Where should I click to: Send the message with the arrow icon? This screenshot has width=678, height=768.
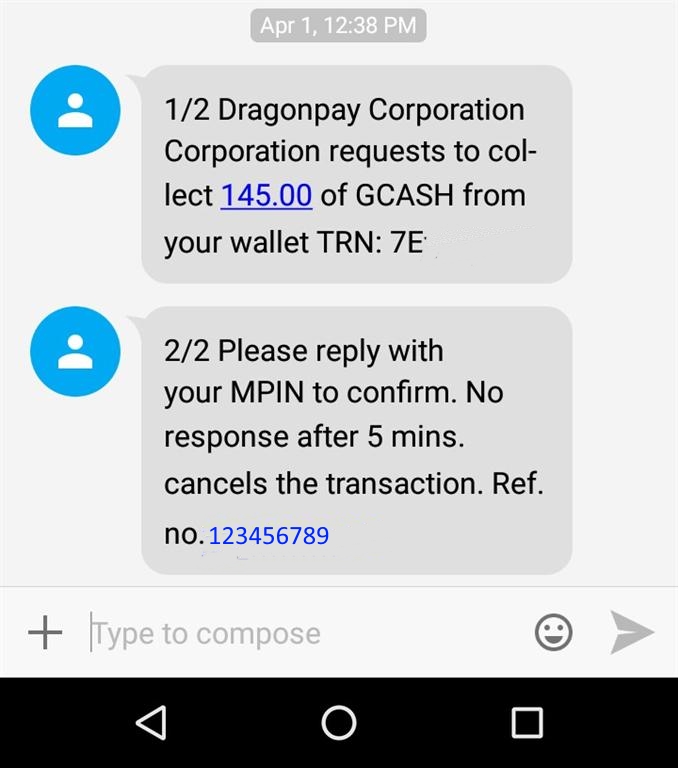click(x=632, y=632)
